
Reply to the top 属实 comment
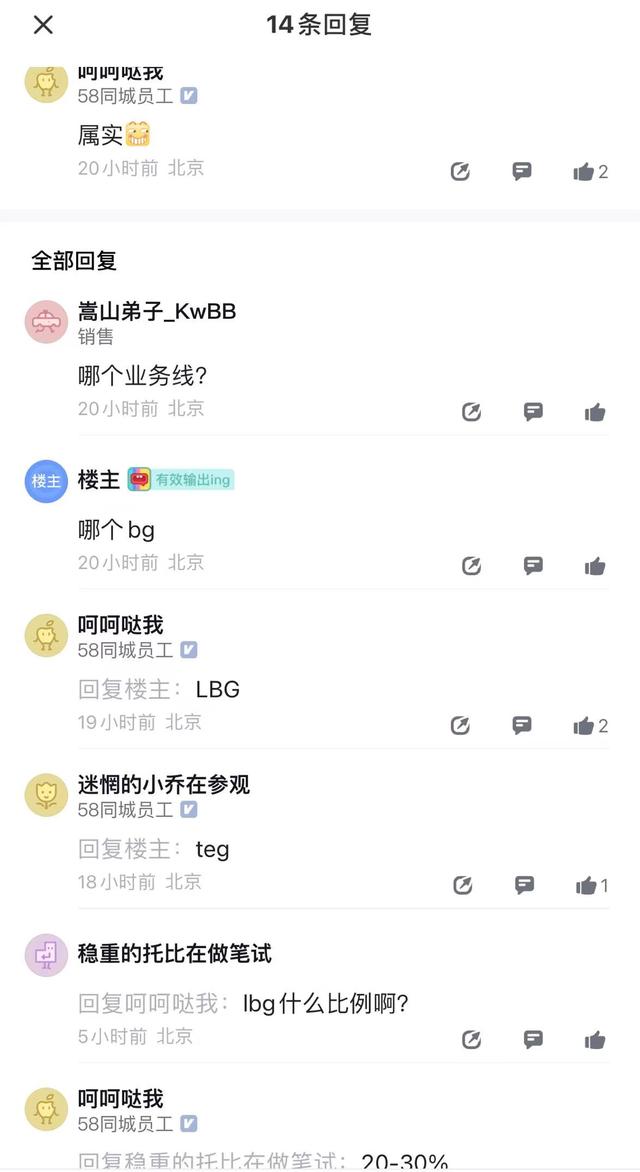pos(522,171)
